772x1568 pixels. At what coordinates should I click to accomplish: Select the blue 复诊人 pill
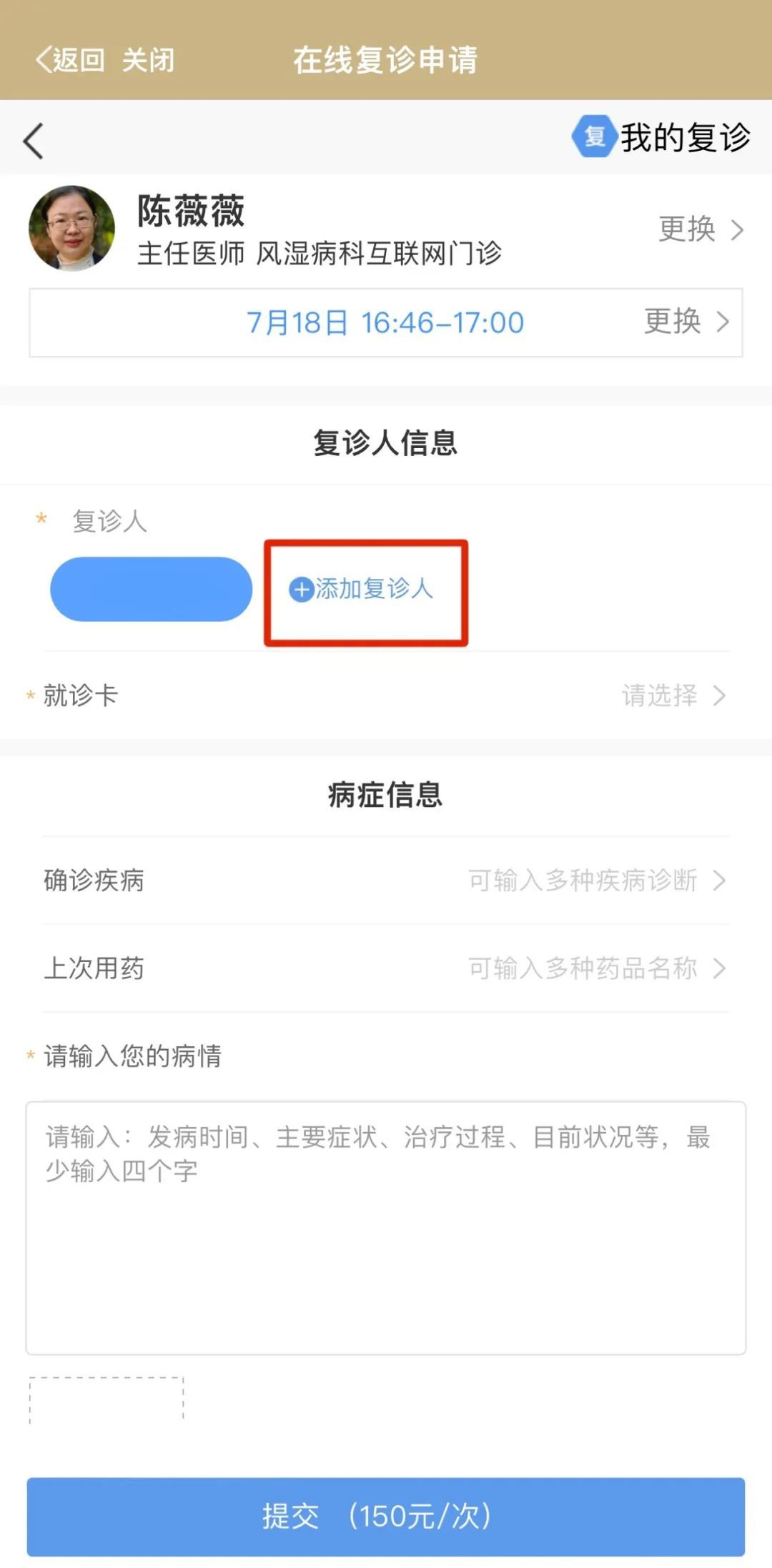coord(151,589)
